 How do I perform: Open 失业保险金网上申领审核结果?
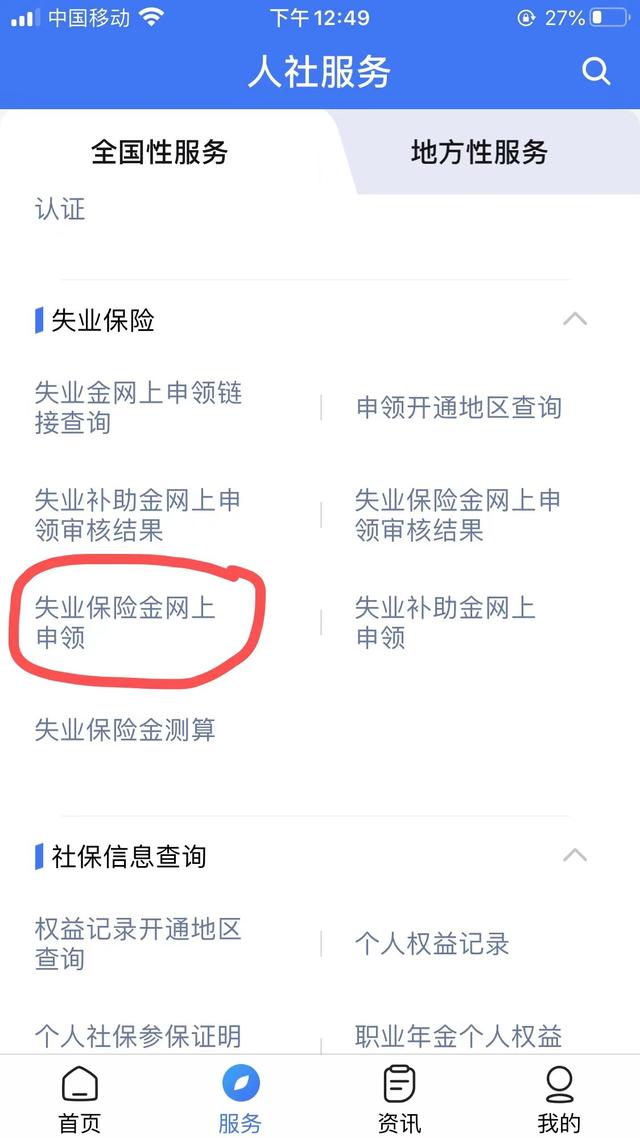(458, 515)
